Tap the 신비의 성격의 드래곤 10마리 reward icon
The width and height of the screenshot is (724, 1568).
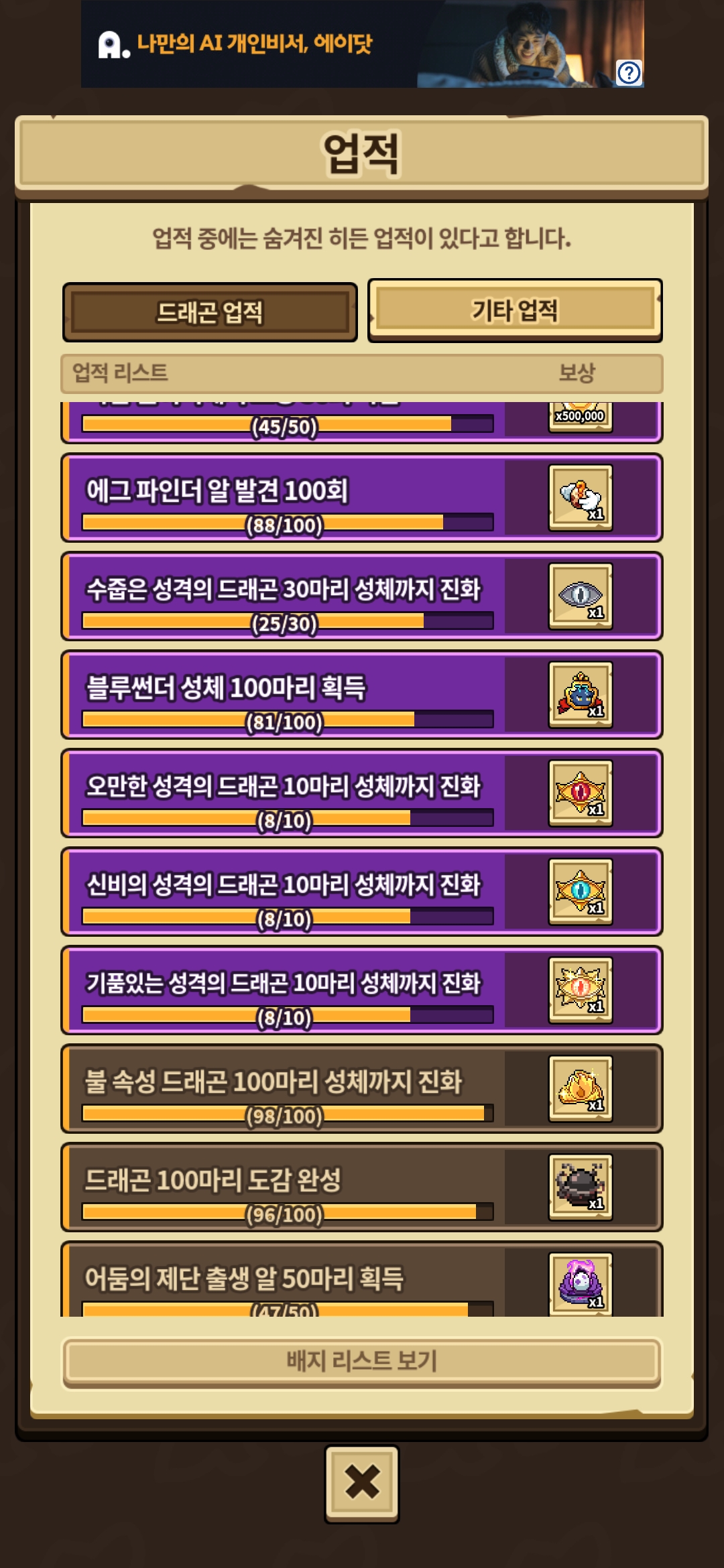[581, 892]
